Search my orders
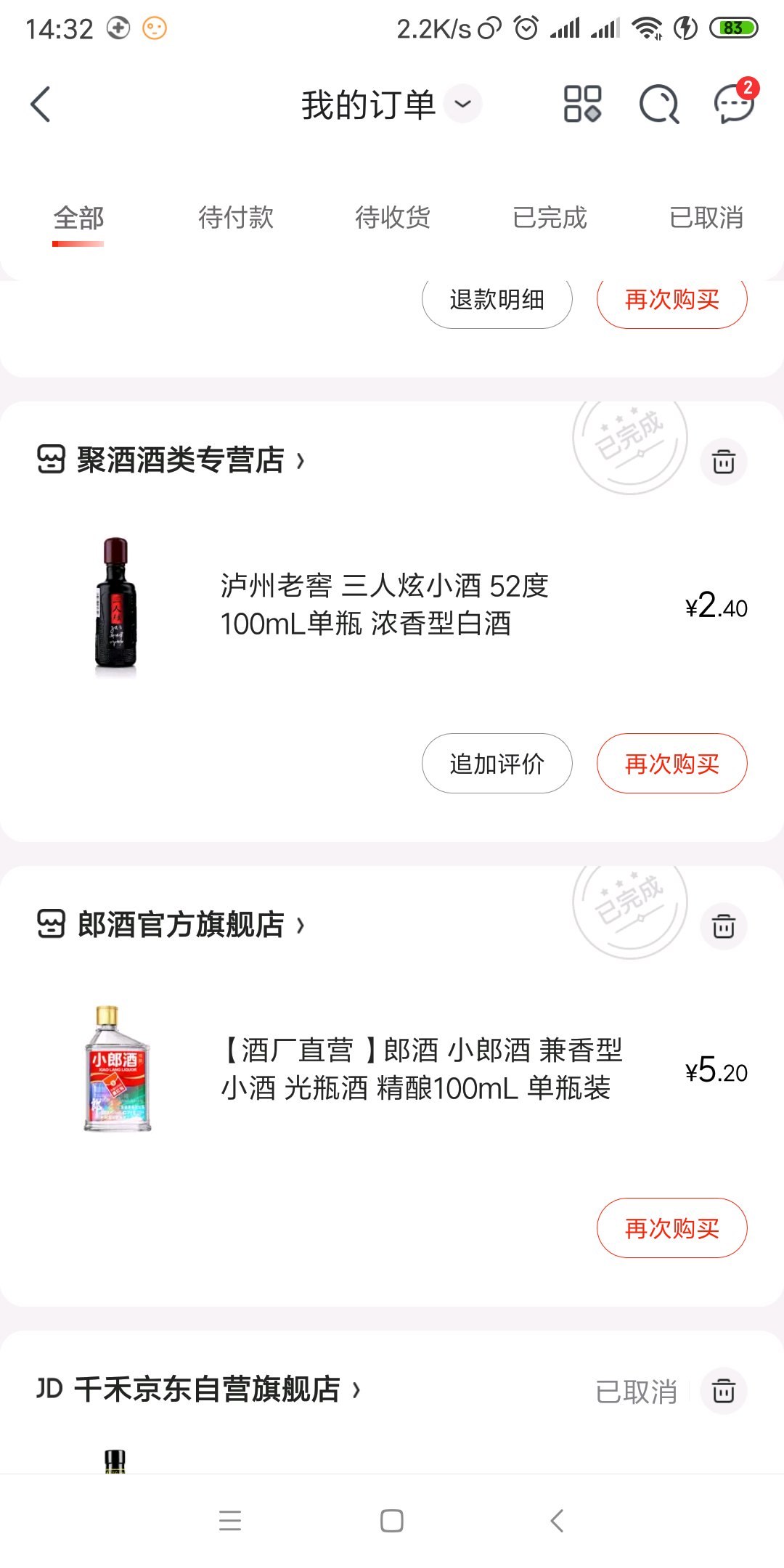 658,105
